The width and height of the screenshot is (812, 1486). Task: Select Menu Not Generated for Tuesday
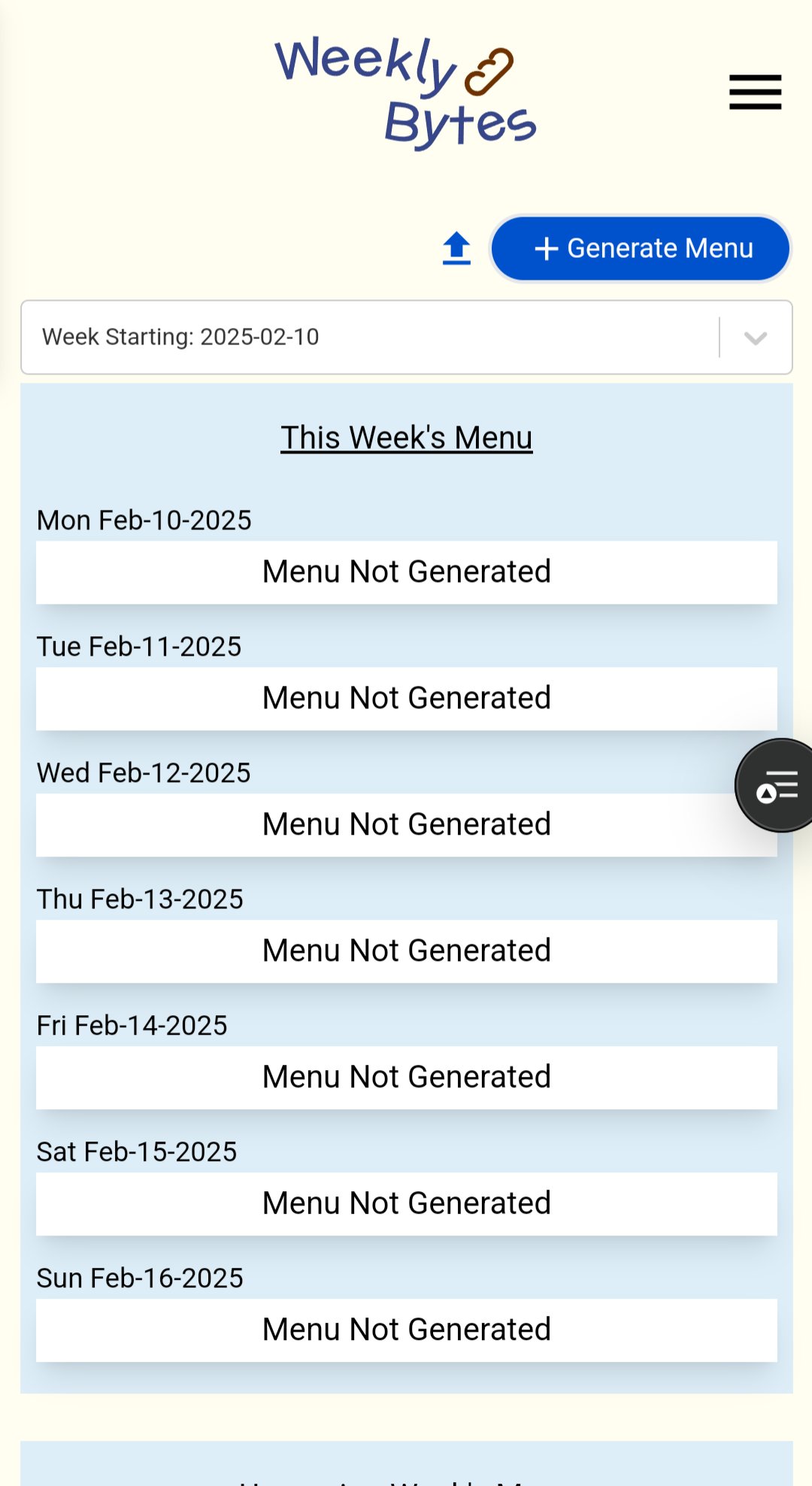[406, 698]
